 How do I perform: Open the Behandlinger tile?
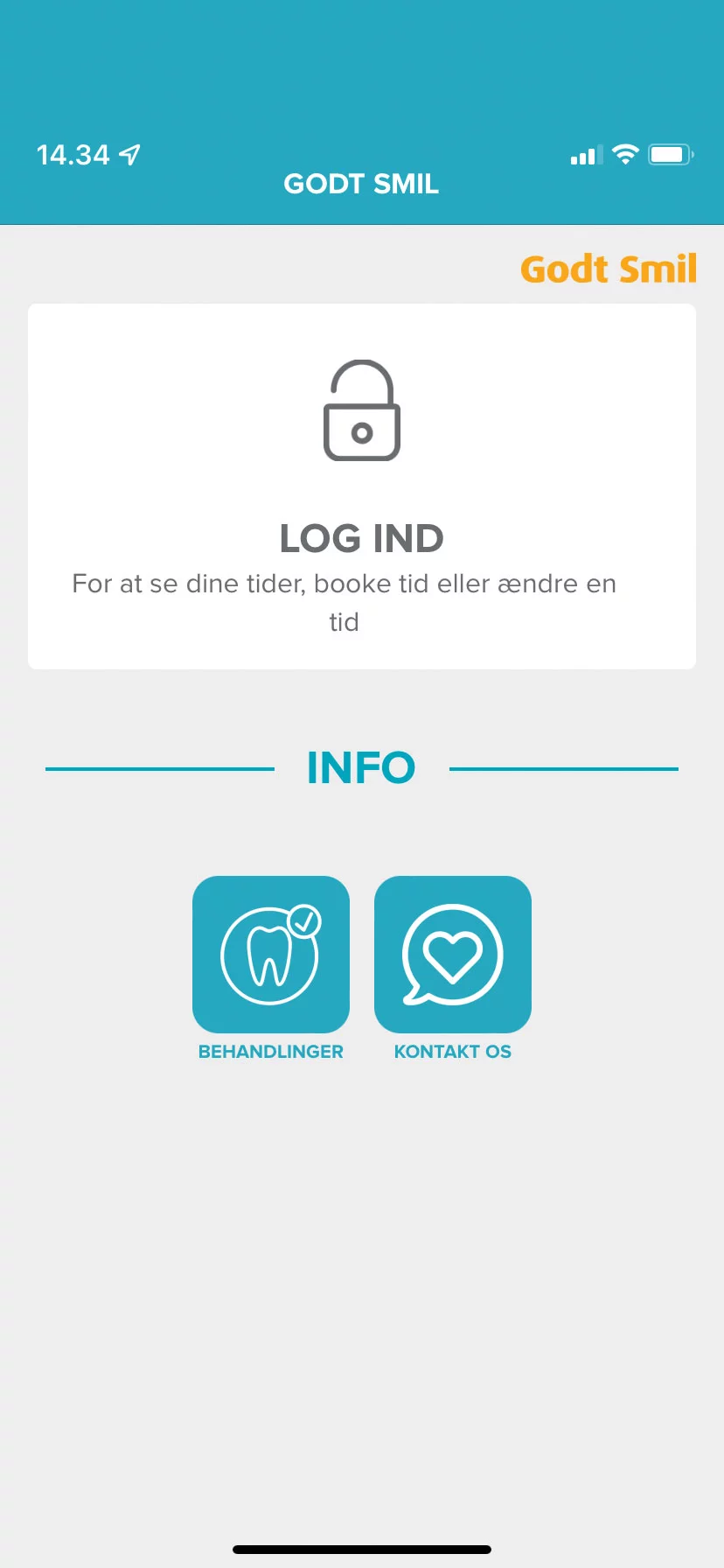click(271, 955)
